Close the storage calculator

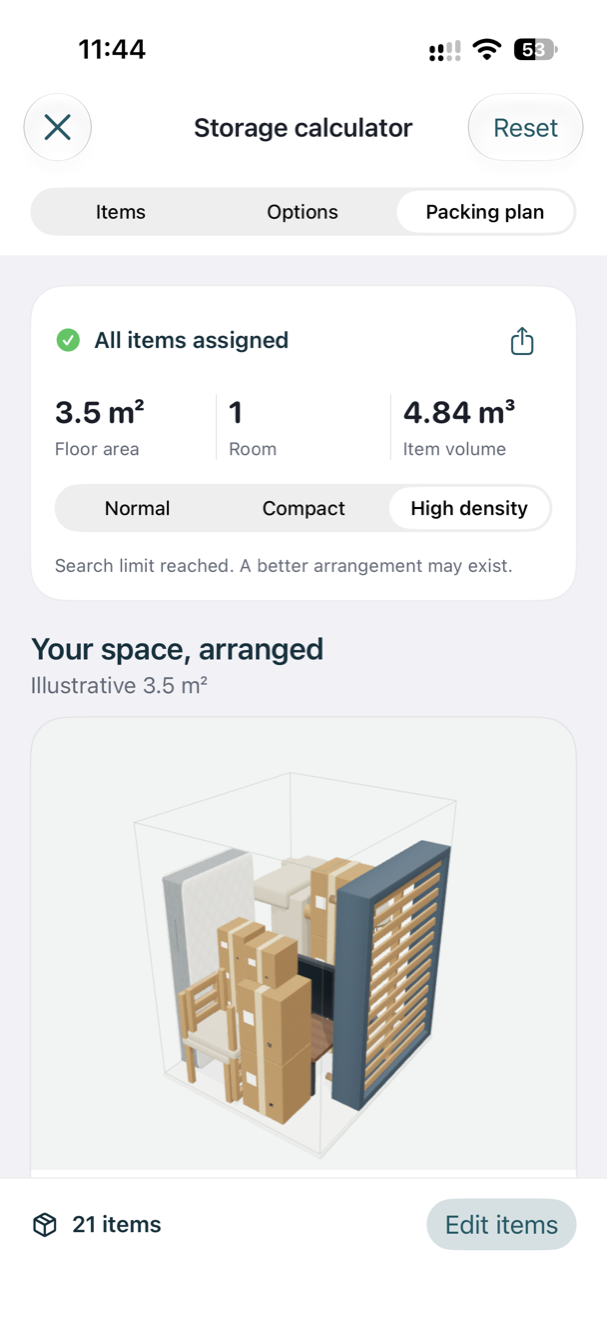pyautogui.click(x=58, y=128)
